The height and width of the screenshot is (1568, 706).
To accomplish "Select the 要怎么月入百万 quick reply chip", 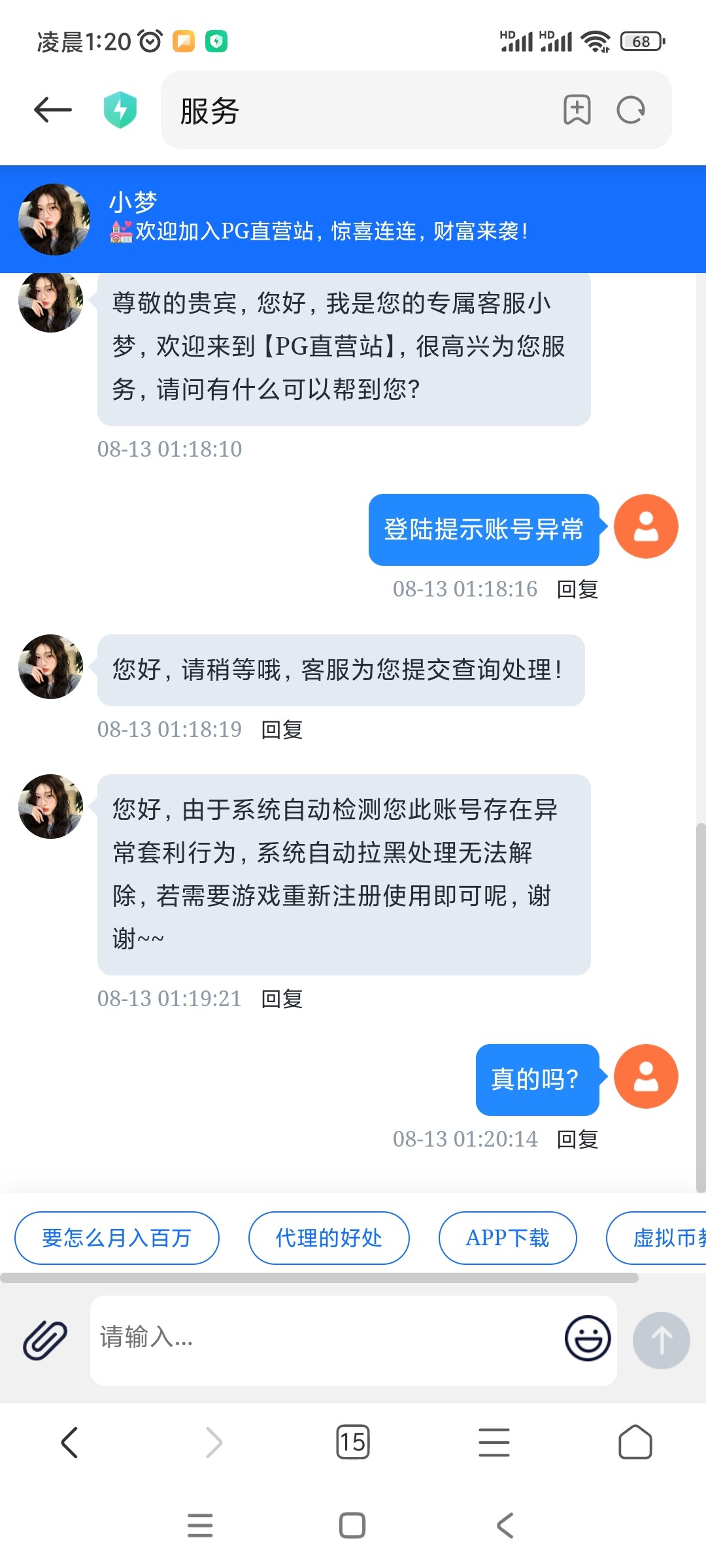I will (x=117, y=1238).
